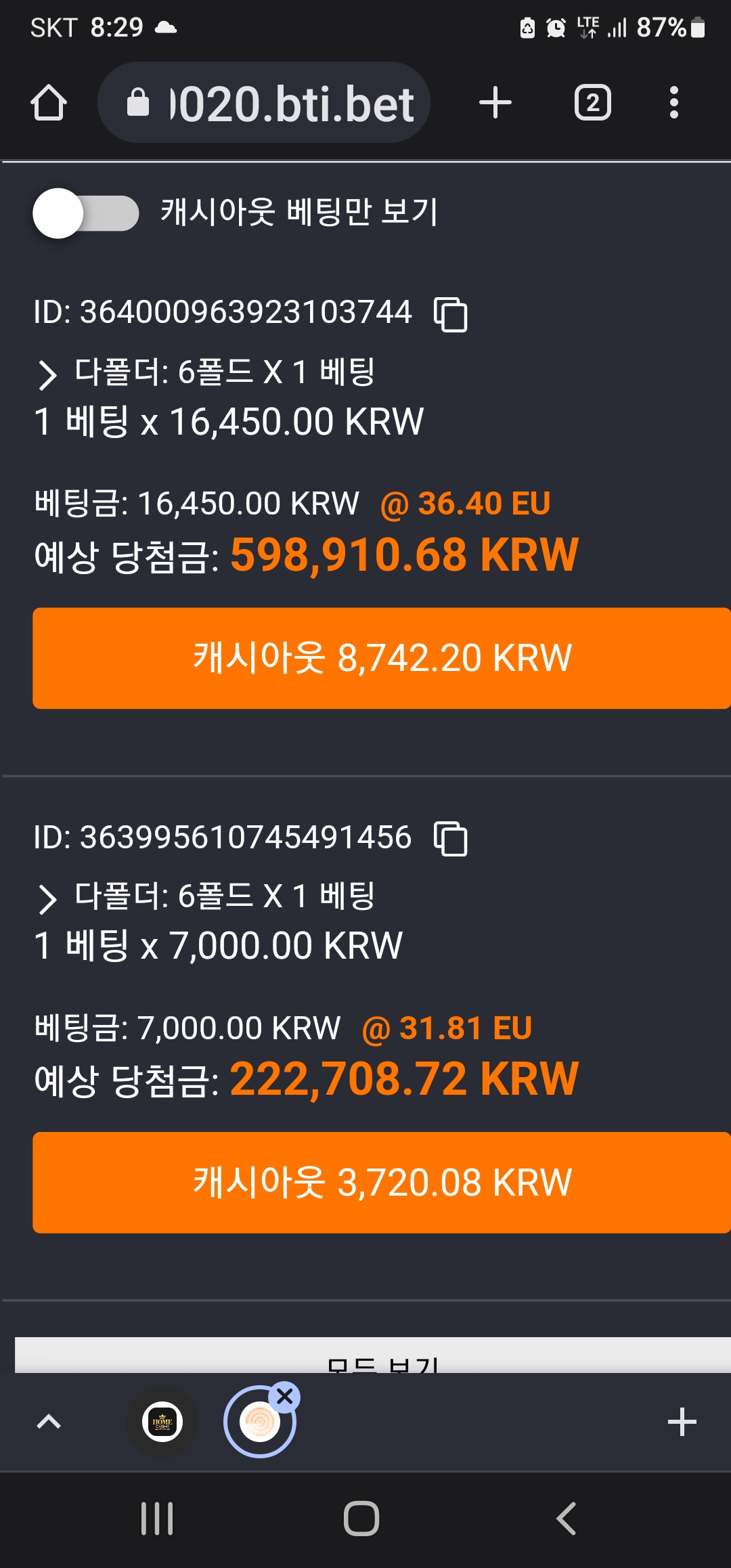Open the browser home page
731x1568 pixels.
(49, 103)
